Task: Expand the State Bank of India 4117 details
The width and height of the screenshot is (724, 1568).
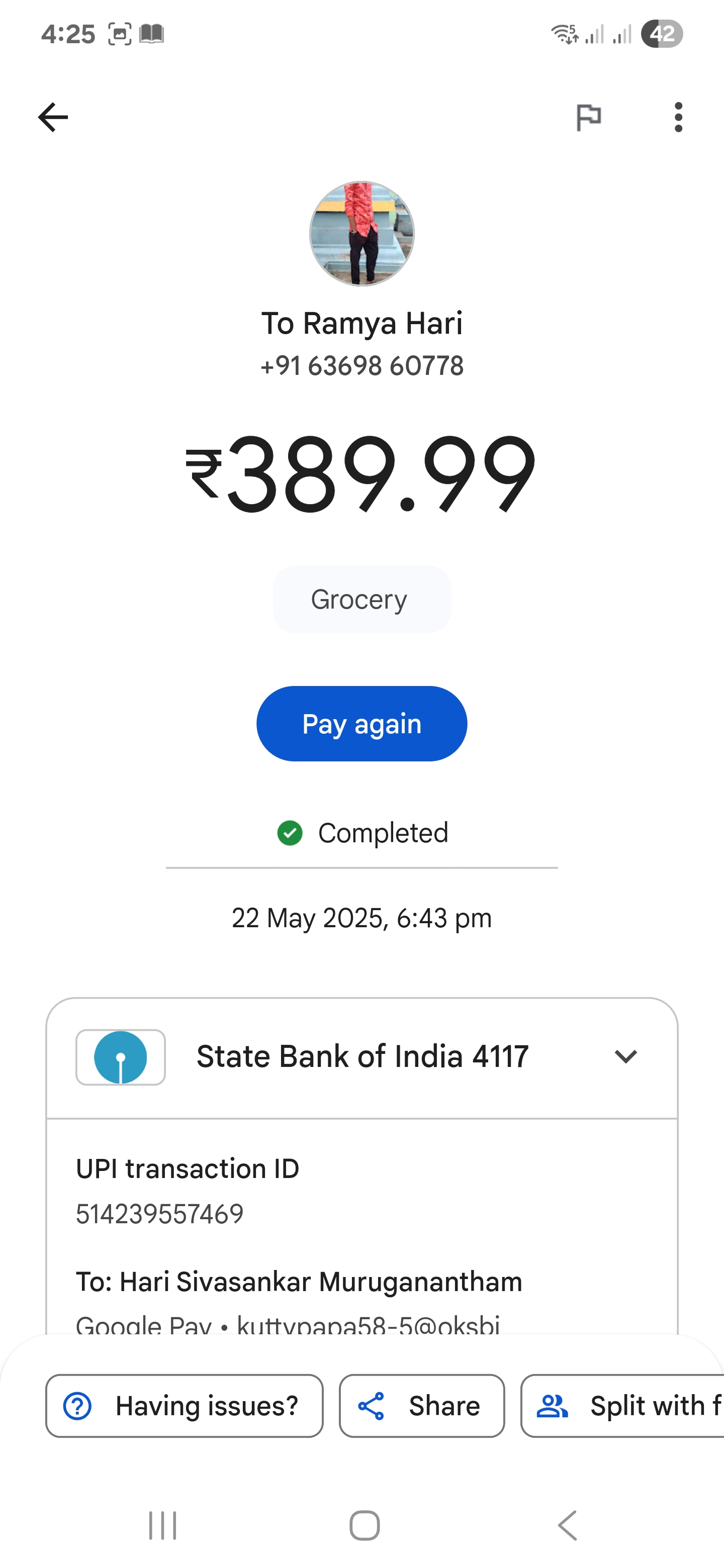Action: [x=625, y=1057]
